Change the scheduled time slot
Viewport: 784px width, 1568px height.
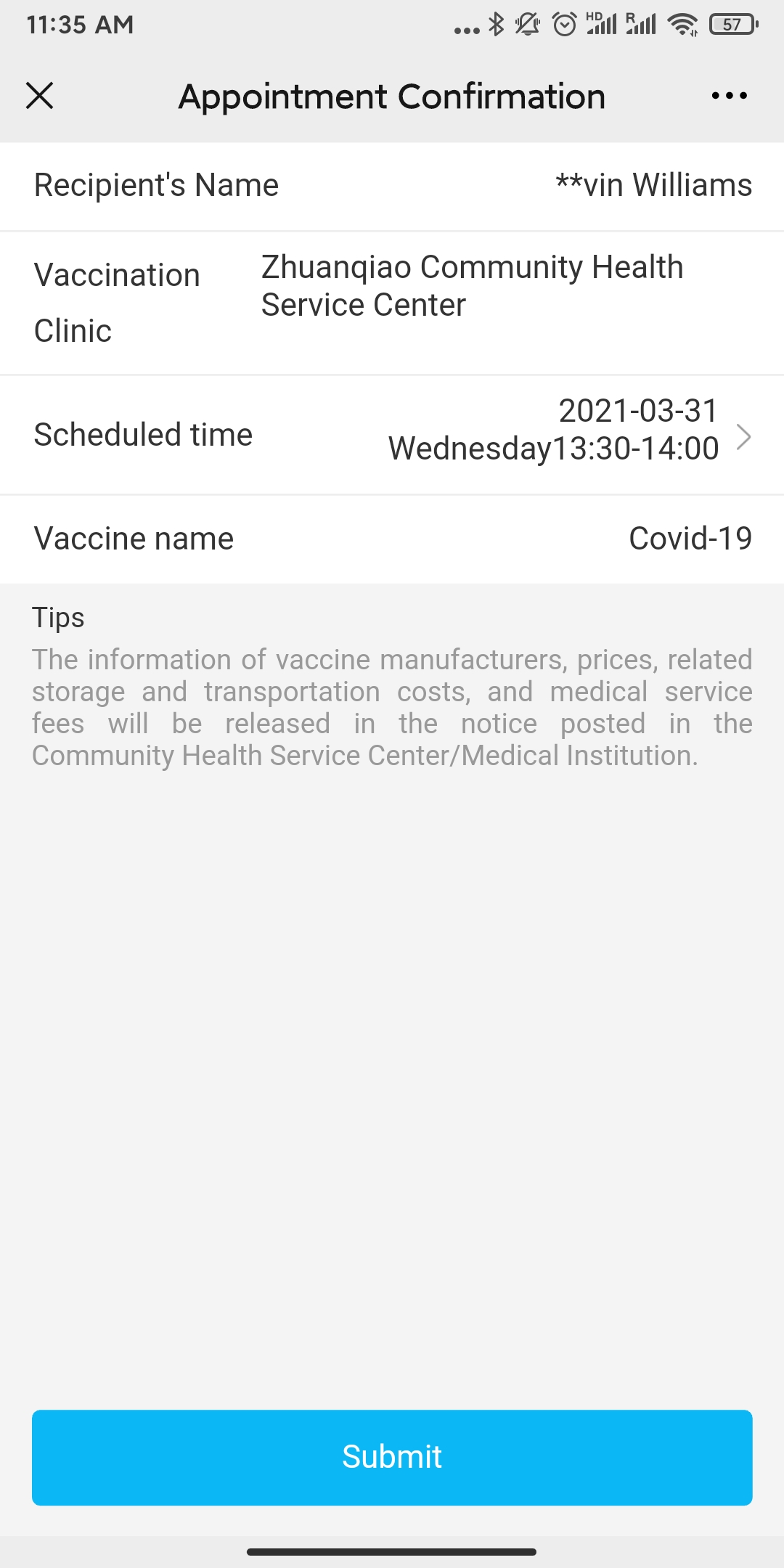coord(742,436)
